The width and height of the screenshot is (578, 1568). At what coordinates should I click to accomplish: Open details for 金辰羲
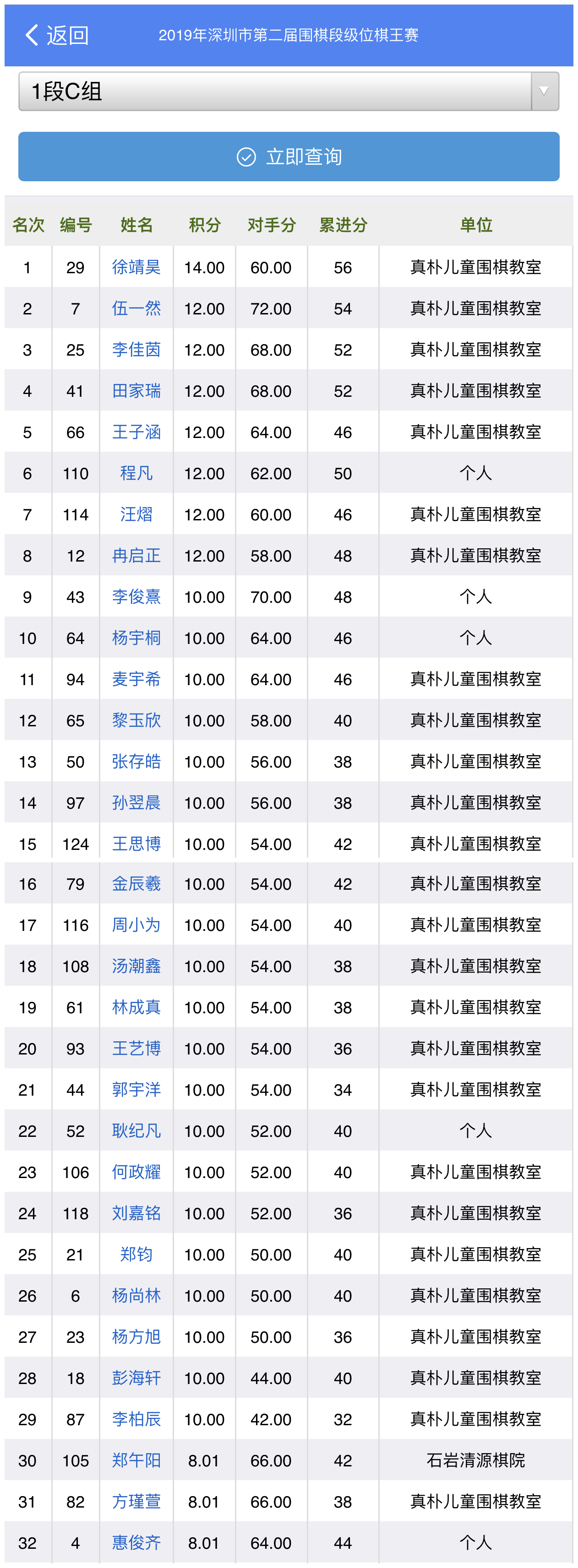point(136,884)
